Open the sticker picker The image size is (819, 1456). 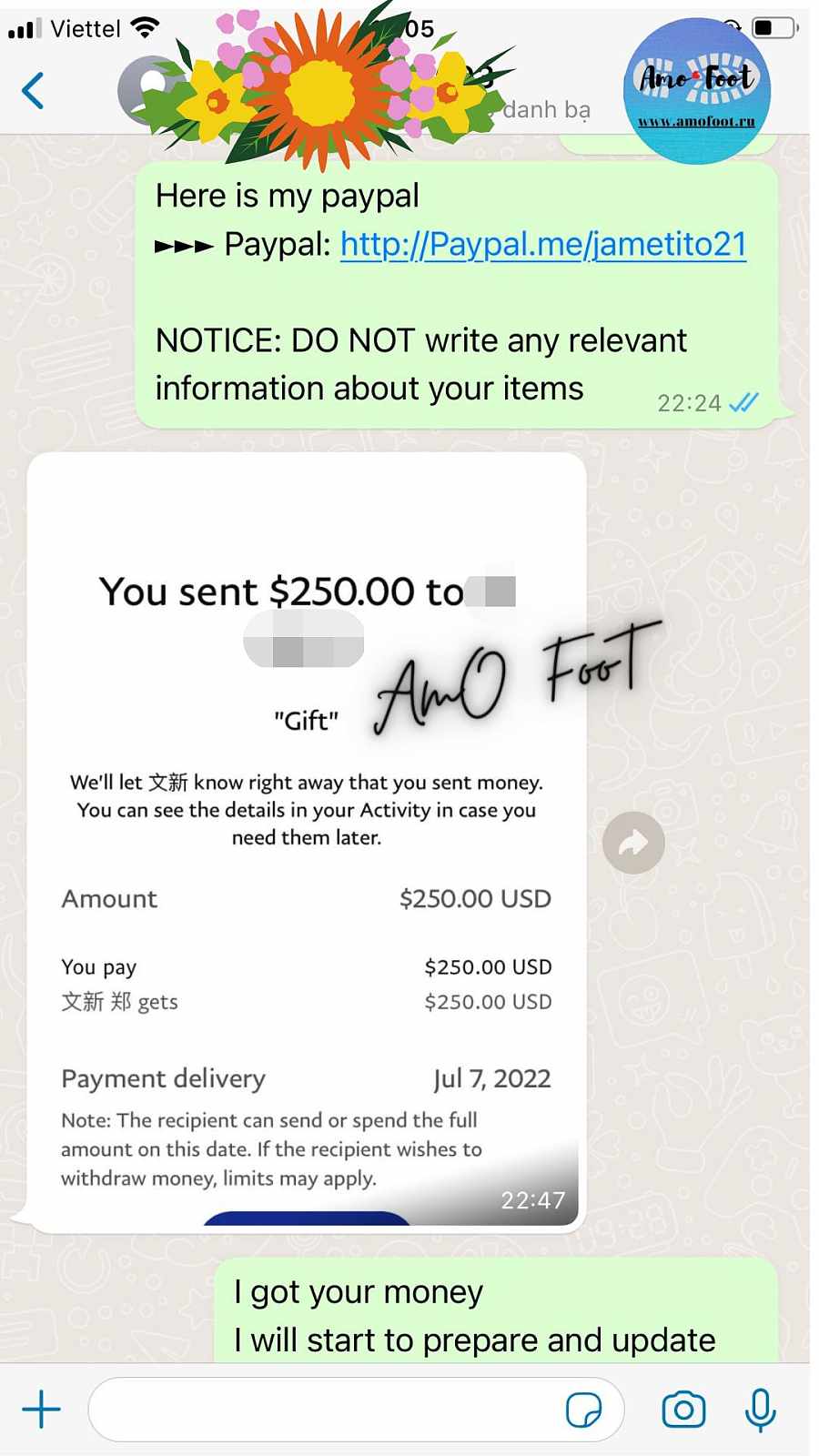pyautogui.click(x=583, y=1410)
